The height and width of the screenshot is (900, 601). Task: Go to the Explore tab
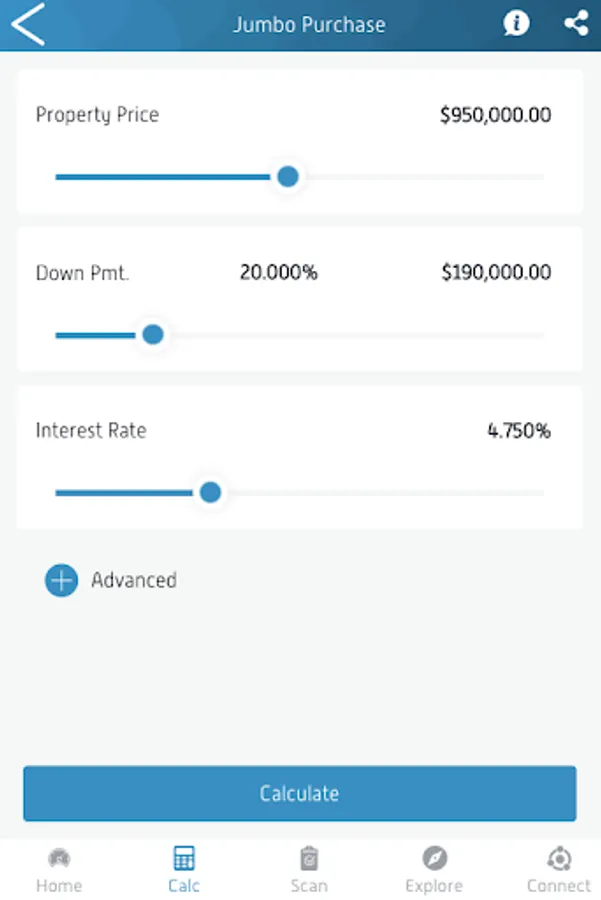434,869
